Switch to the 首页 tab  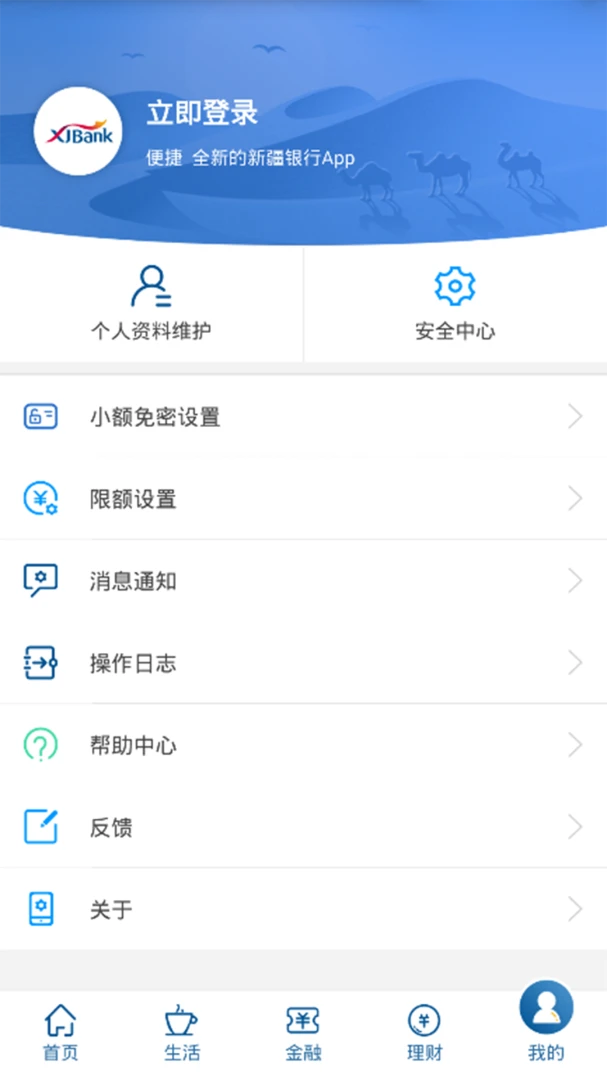coord(60,1033)
